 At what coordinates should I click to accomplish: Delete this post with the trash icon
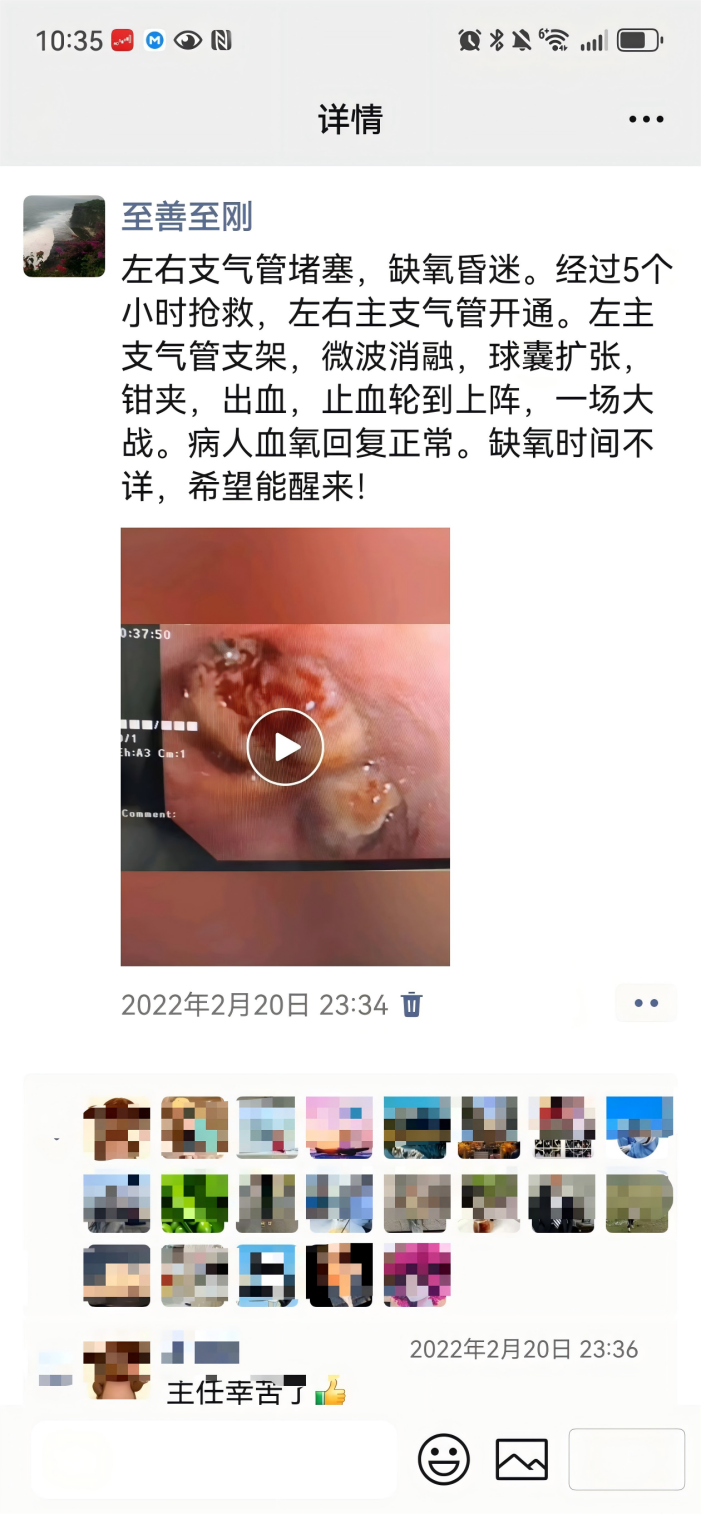[411, 1005]
